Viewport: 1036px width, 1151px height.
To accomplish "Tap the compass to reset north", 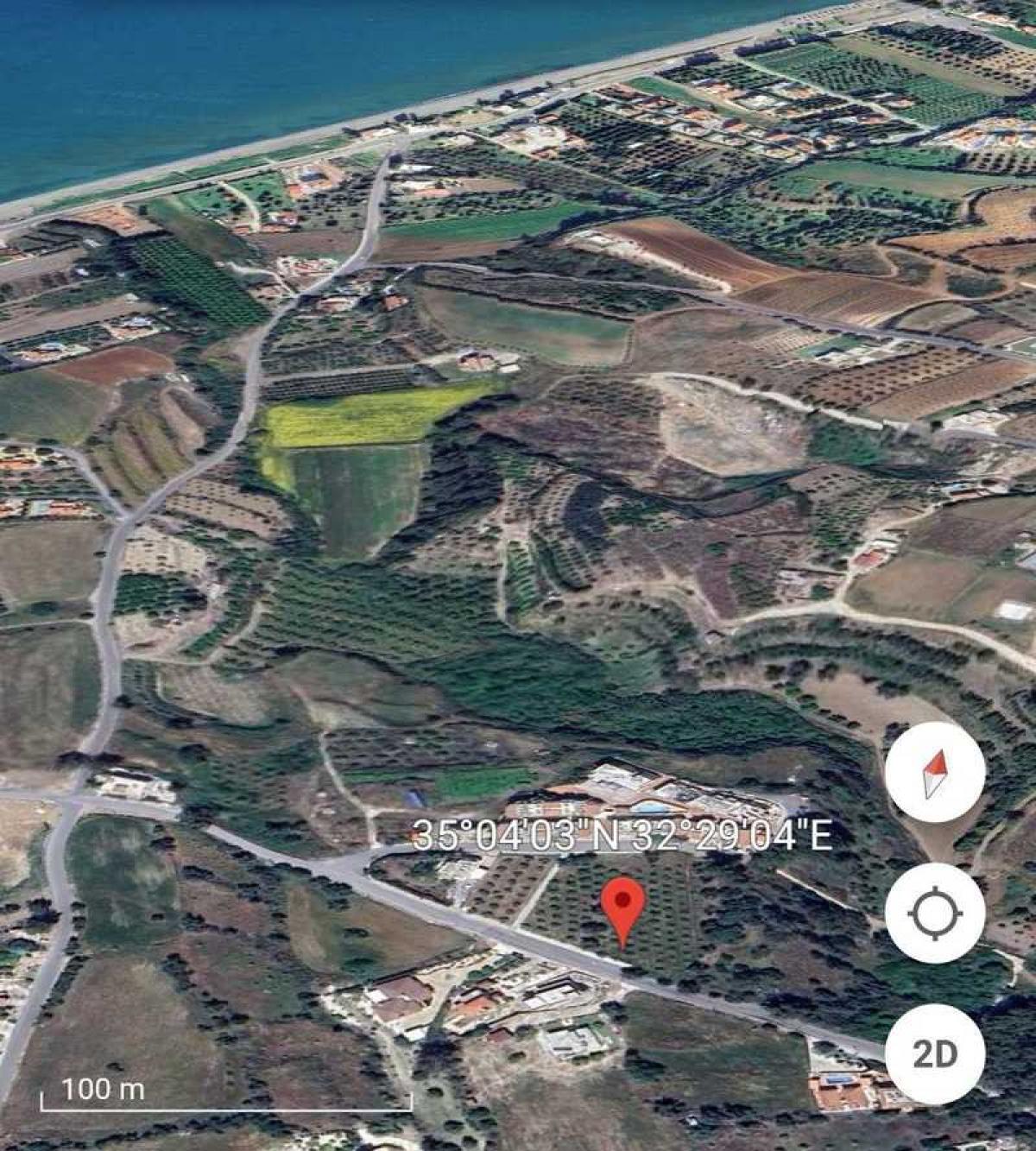I will point(935,771).
